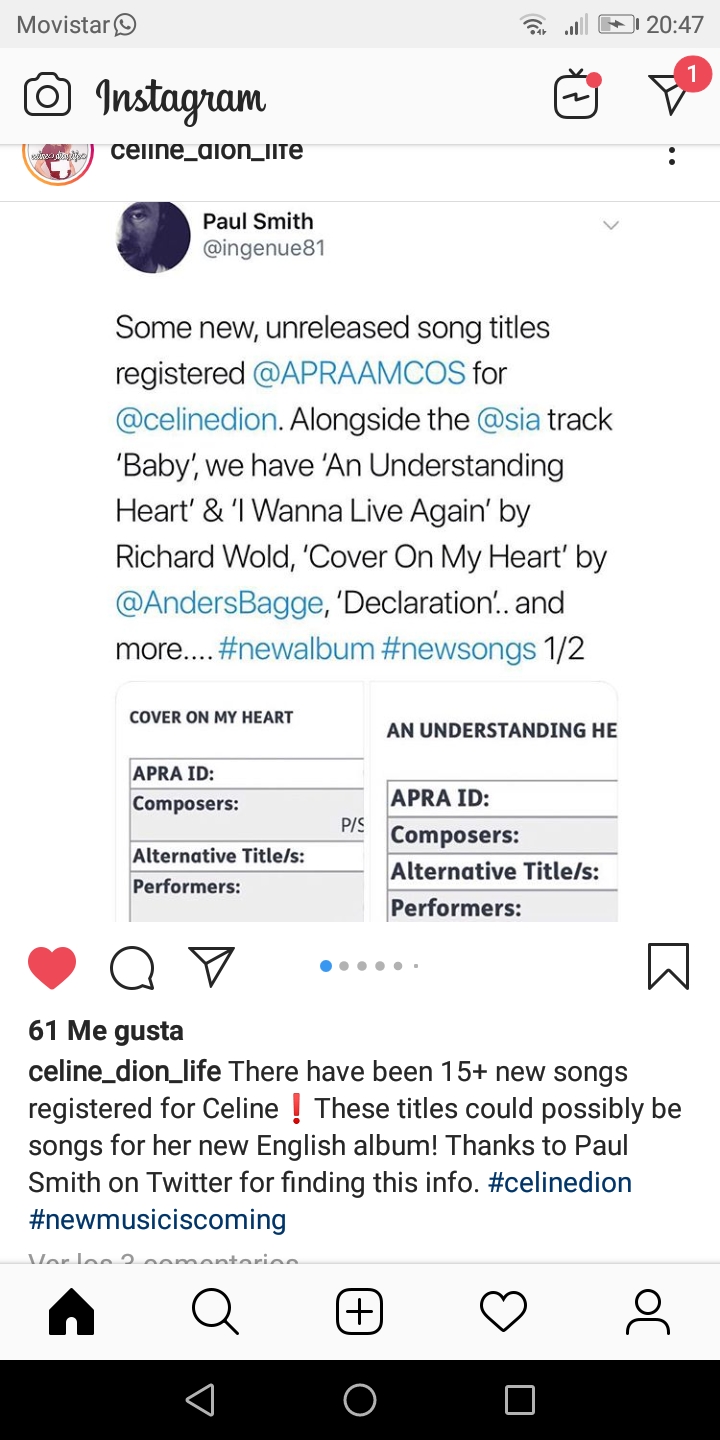Open the Instagram camera
Viewport: 720px width, 1440px height.
pos(47,96)
